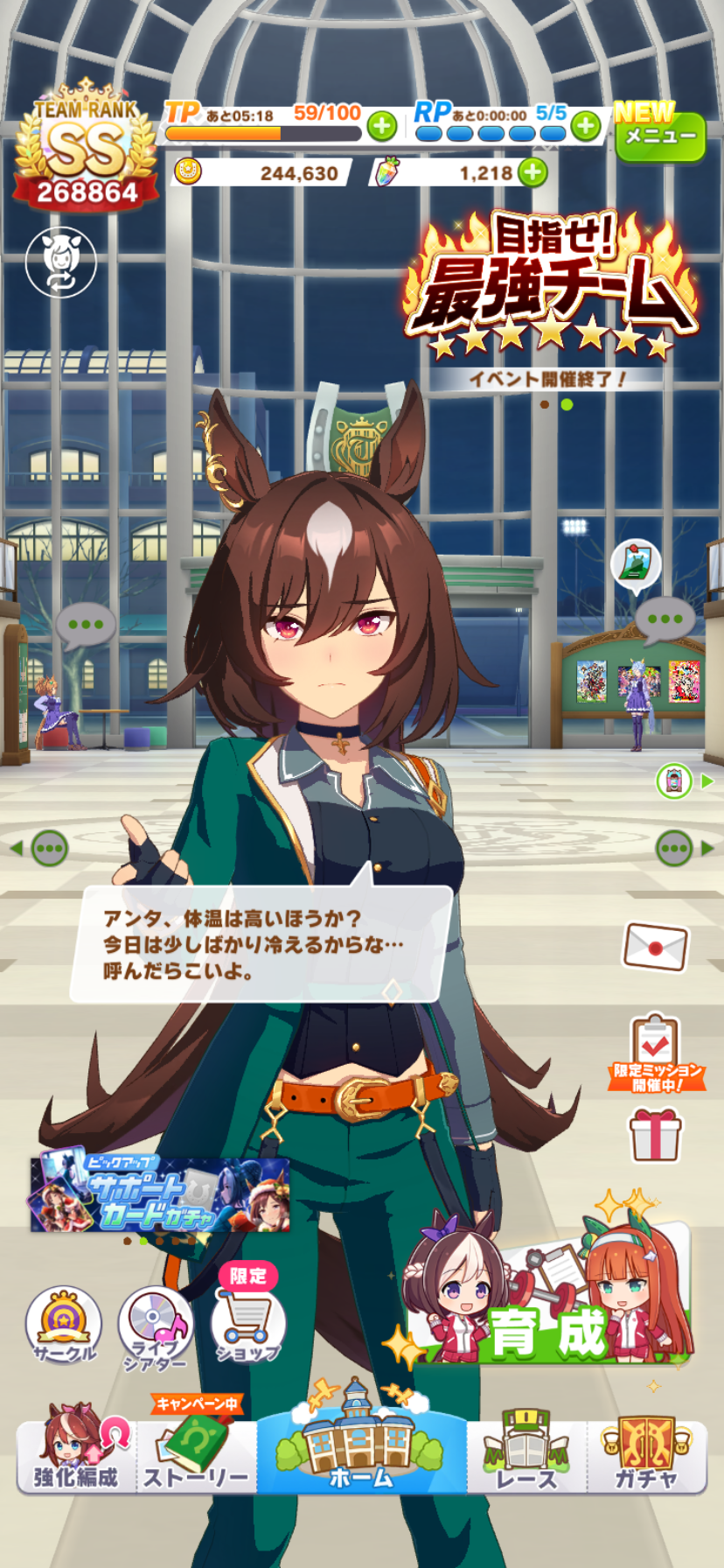Image resolution: width=724 pixels, height=1568 pixels.
Task: Open ライブシアター live theater
Action: tap(156, 1327)
